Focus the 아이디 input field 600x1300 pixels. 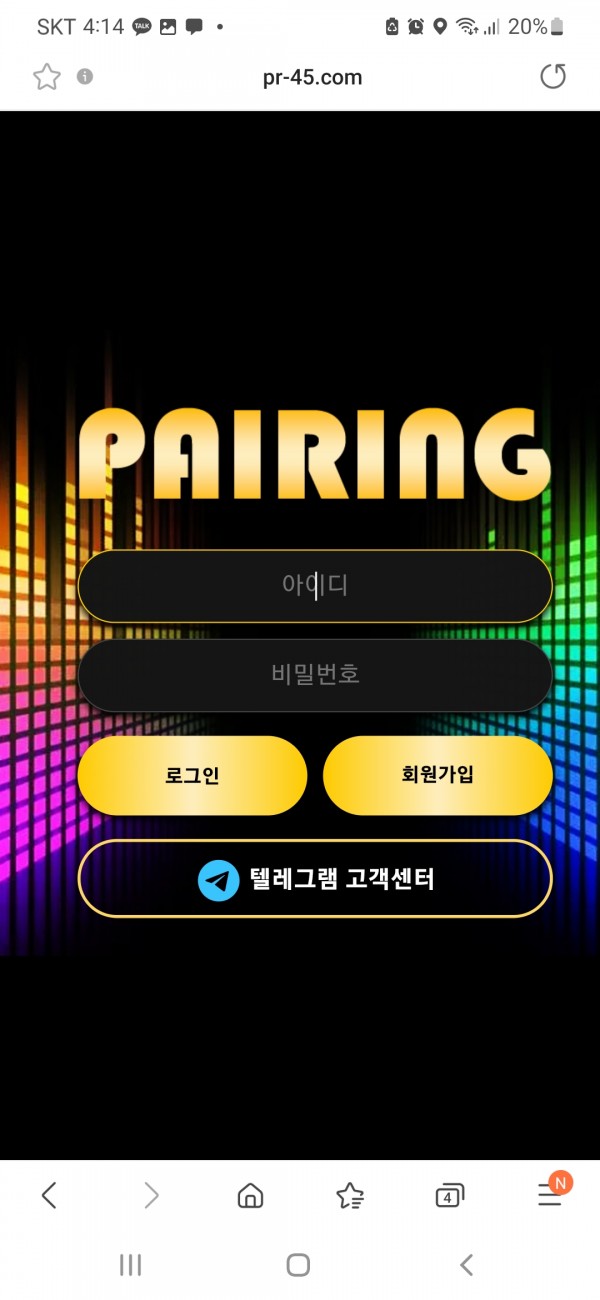coord(315,586)
